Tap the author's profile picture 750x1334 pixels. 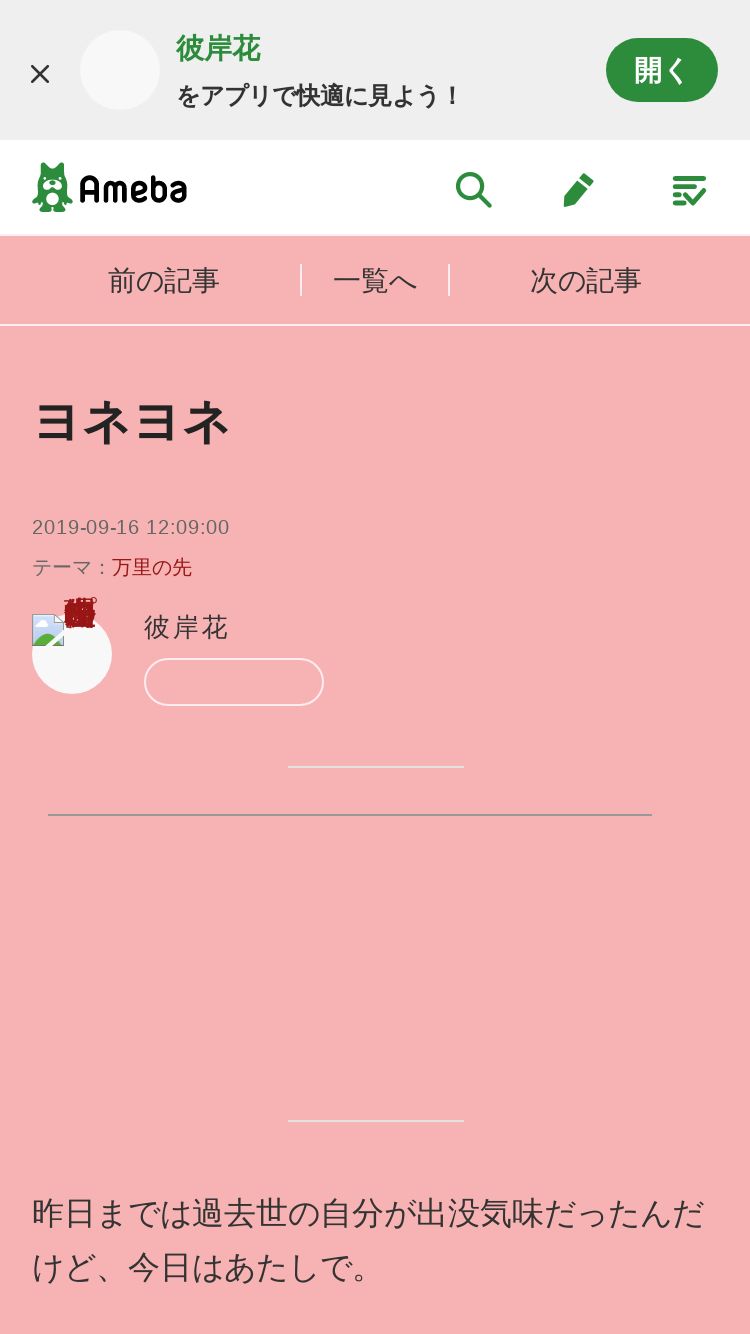point(72,654)
